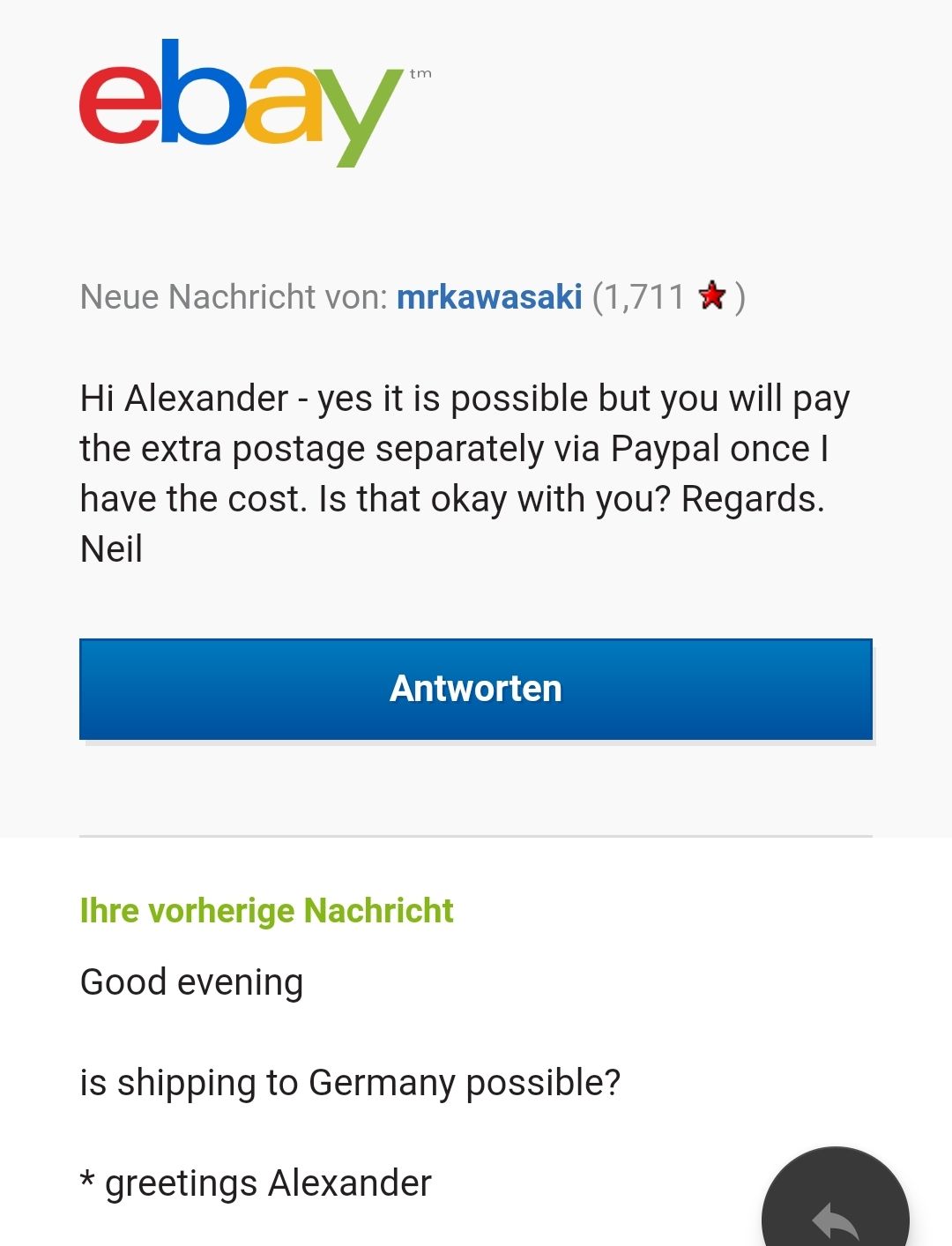The image size is (952, 1246).
Task: Tap the blue Antworten button
Action: (476, 689)
